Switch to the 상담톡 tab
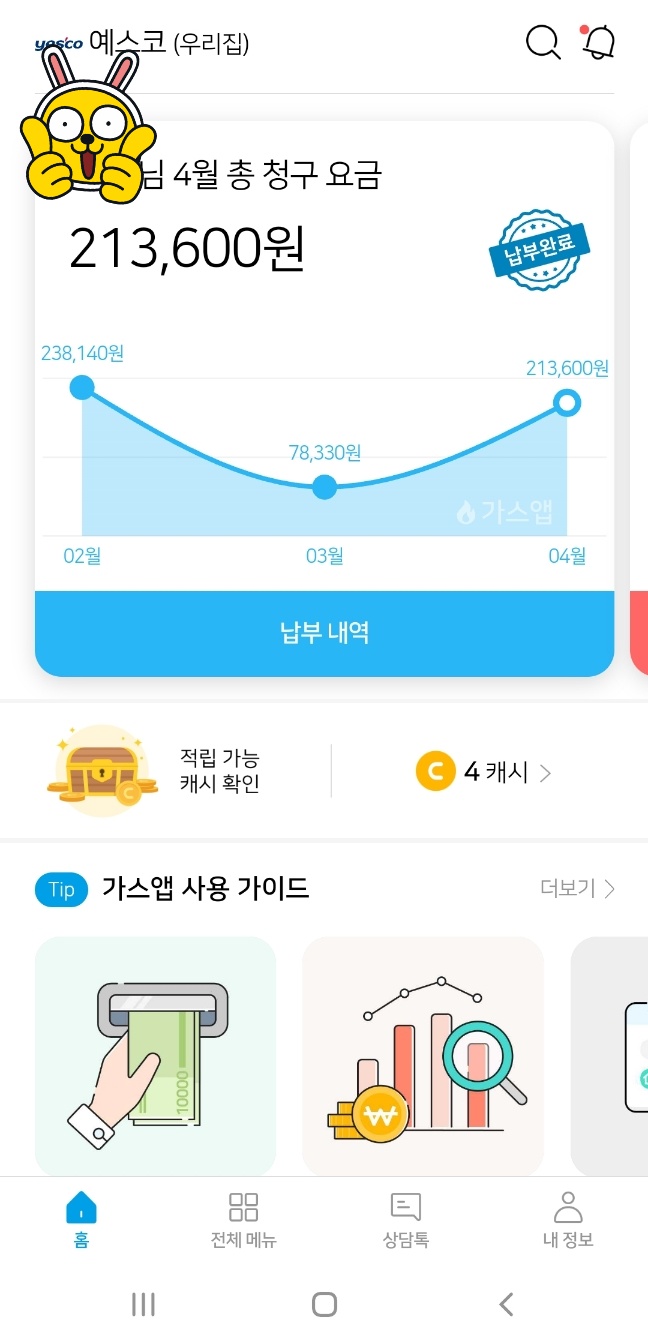 click(x=405, y=1220)
